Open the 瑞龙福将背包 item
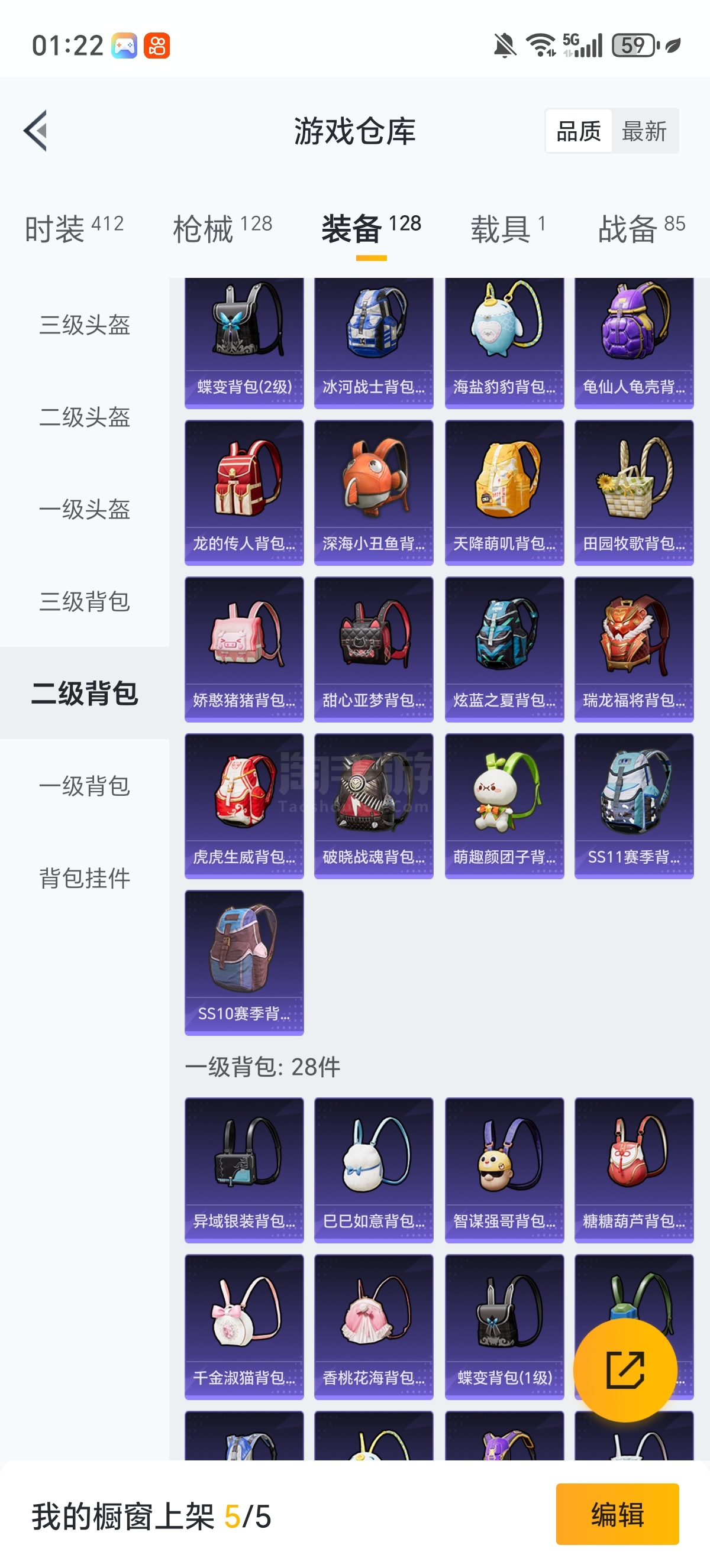 click(x=634, y=649)
